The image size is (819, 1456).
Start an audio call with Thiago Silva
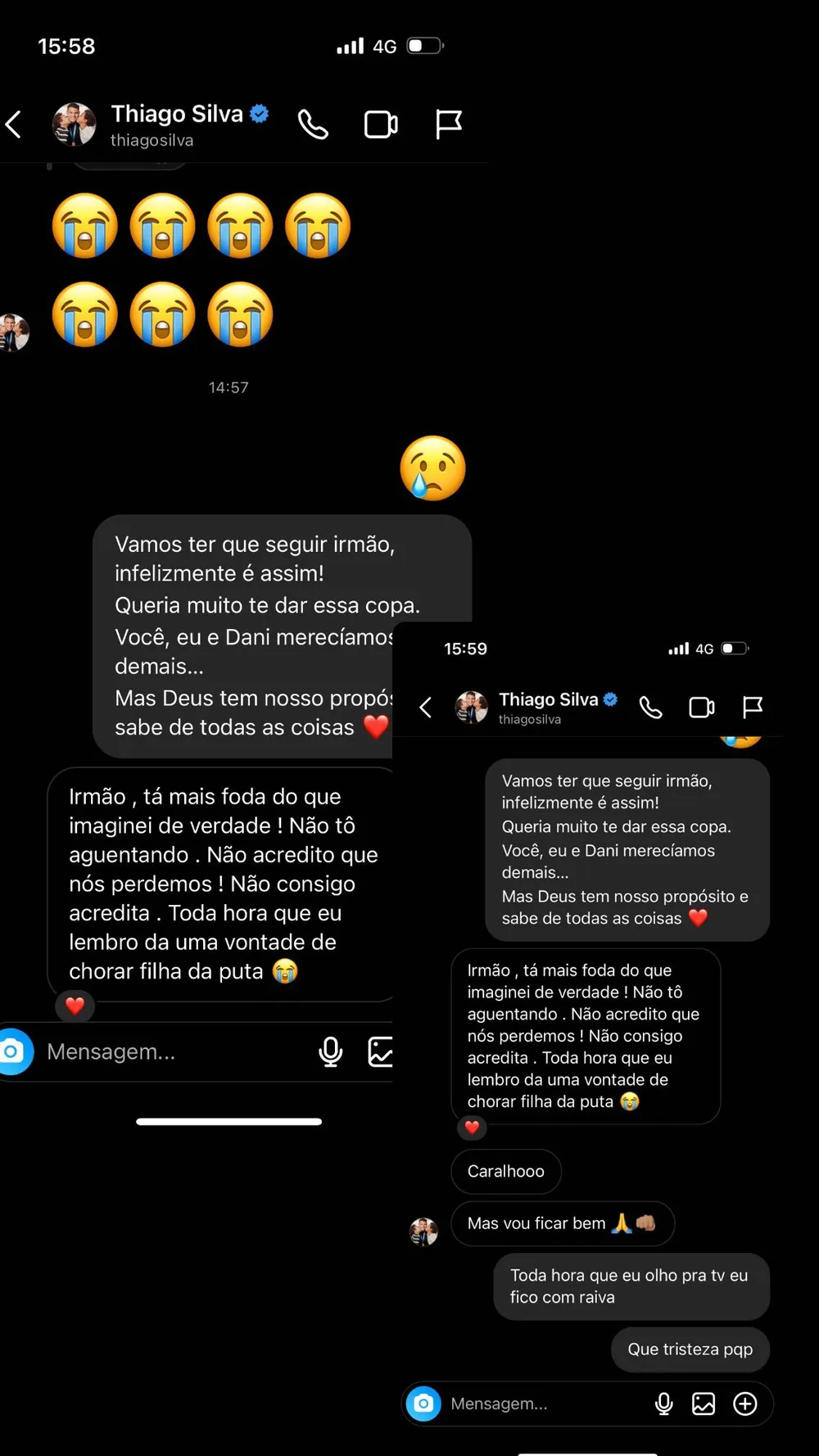(314, 124)
